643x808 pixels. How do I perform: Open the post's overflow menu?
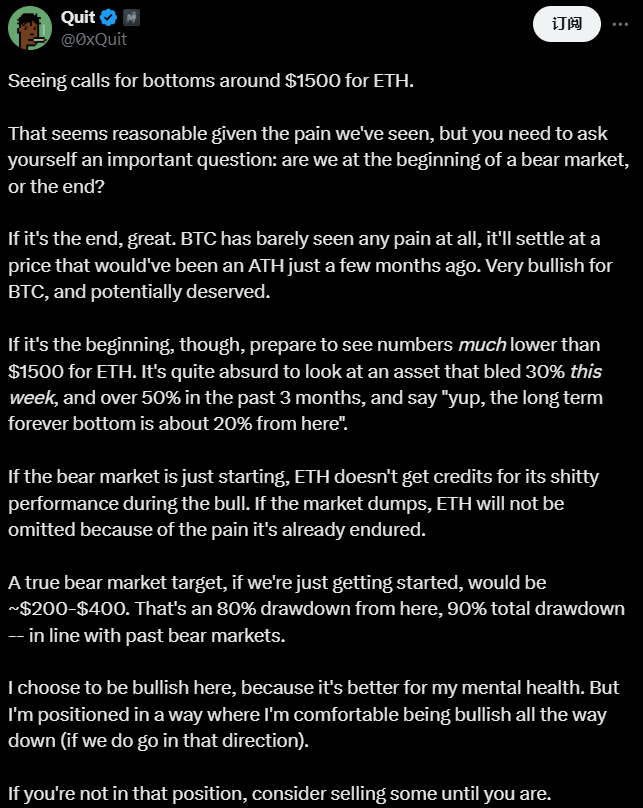622,24
